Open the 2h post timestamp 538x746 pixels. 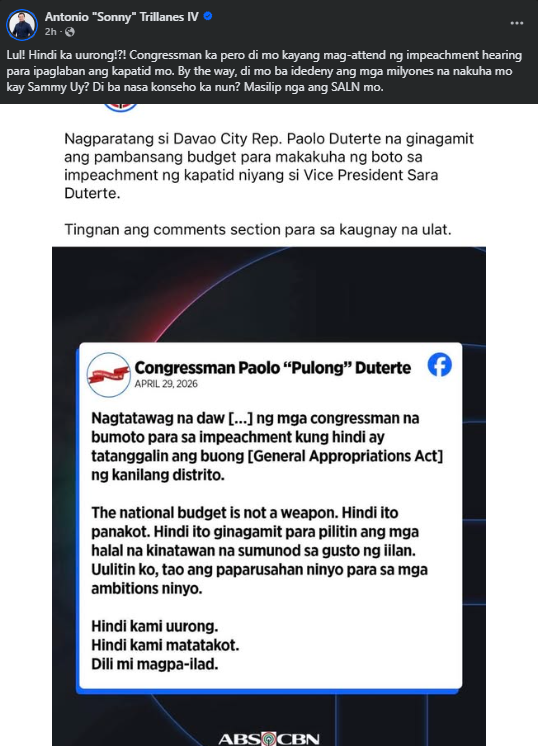[50, 32]
